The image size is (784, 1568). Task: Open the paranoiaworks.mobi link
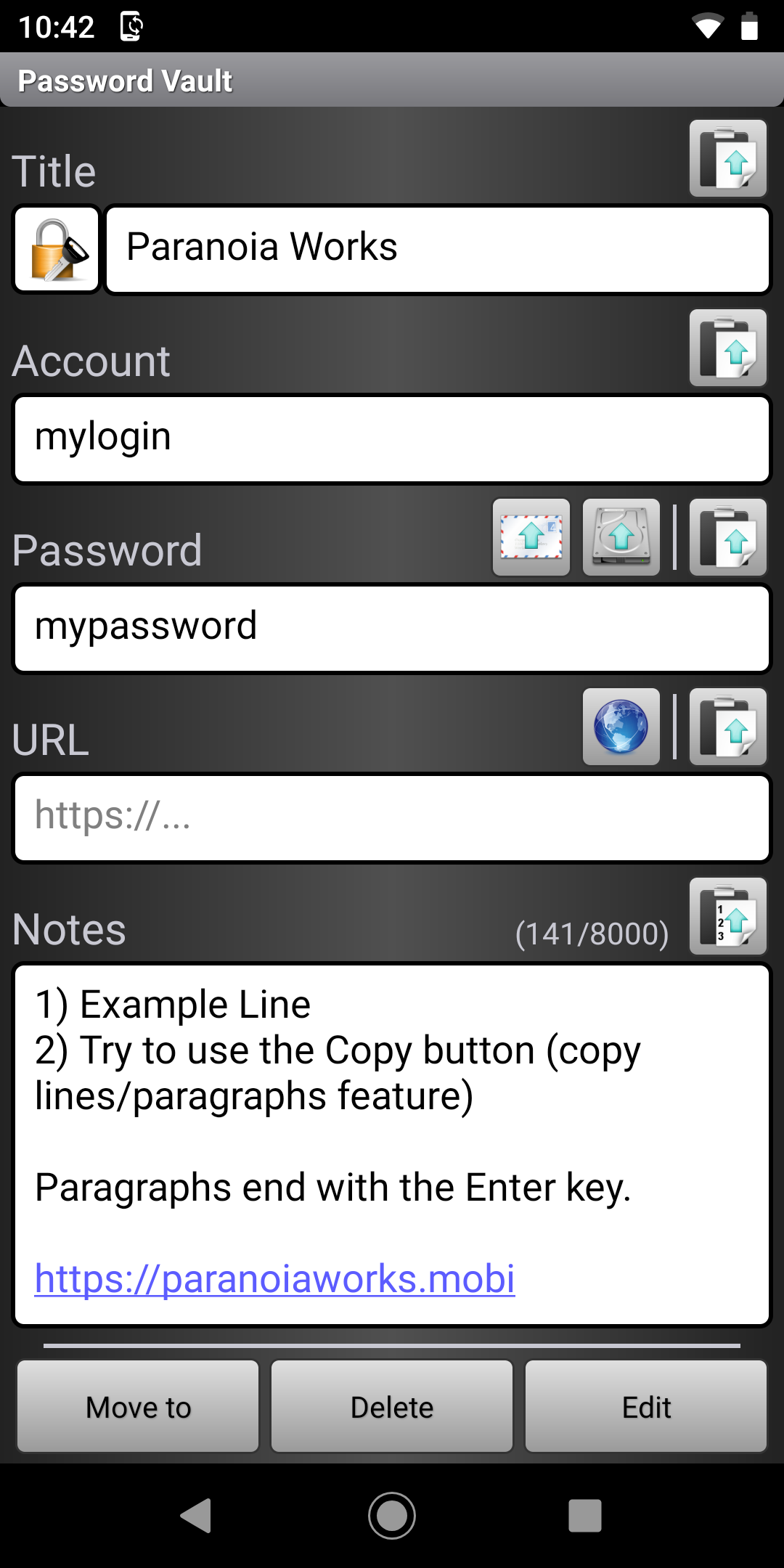(x=274, y=1278)
